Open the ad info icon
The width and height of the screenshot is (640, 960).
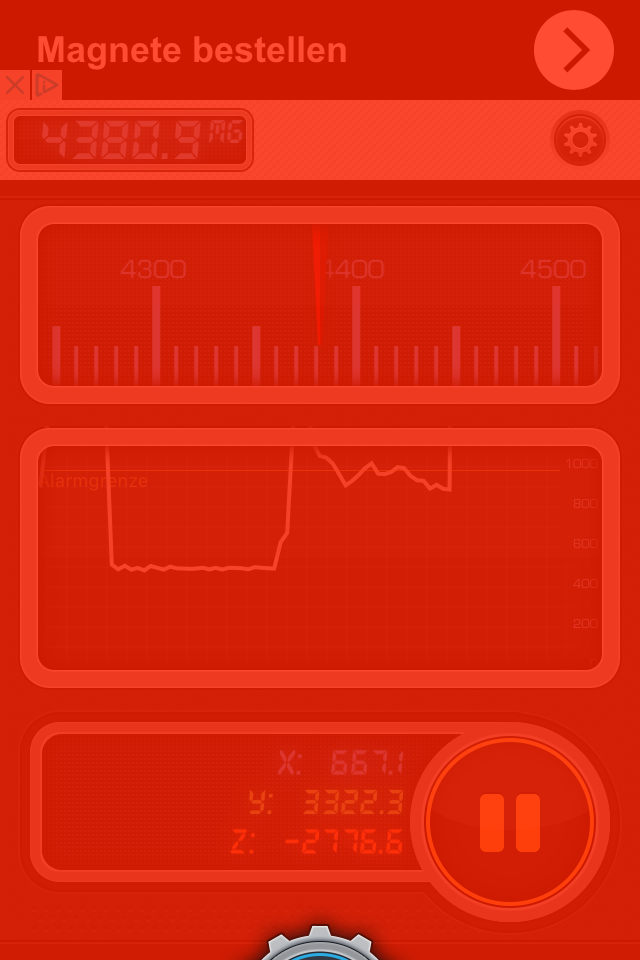[x=46, y=85]
